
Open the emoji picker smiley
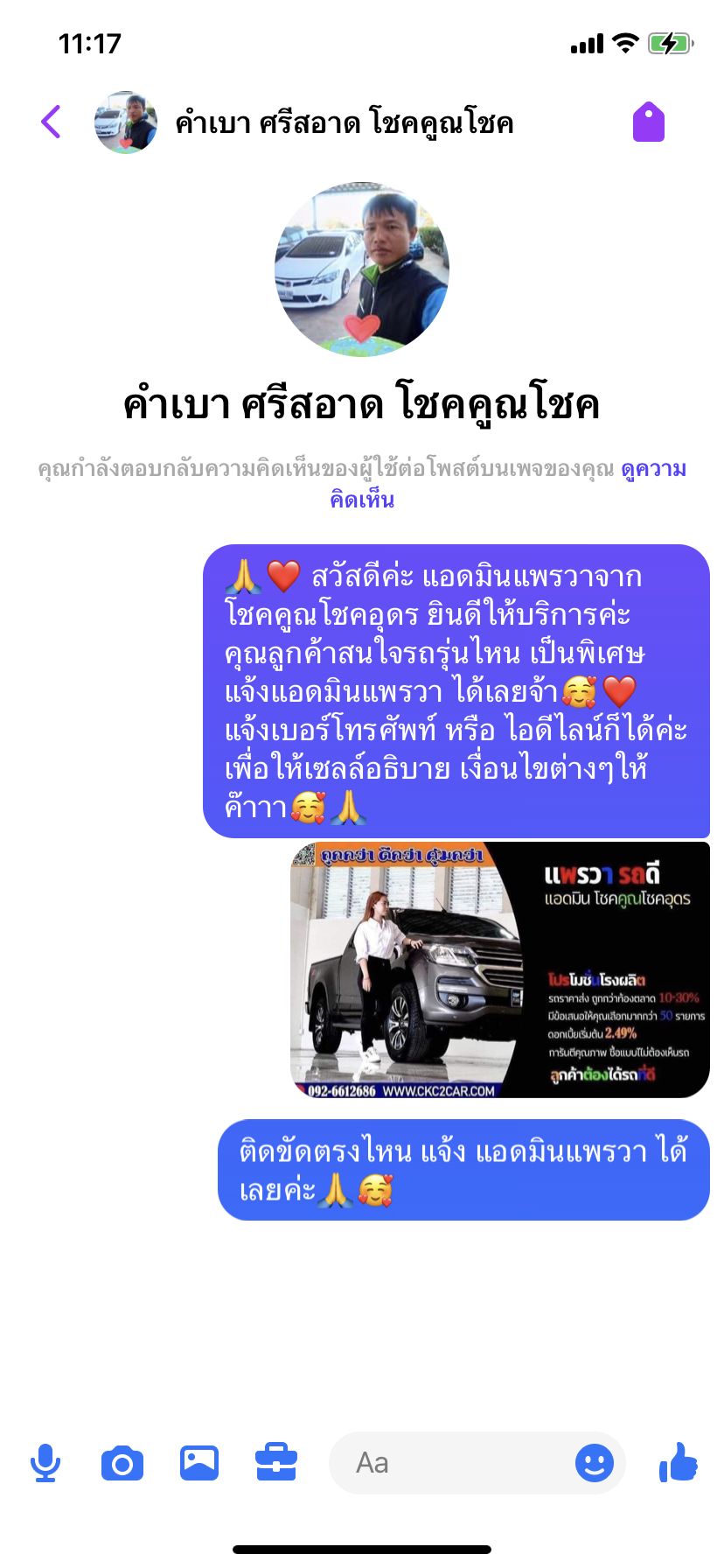(595, 1463)
